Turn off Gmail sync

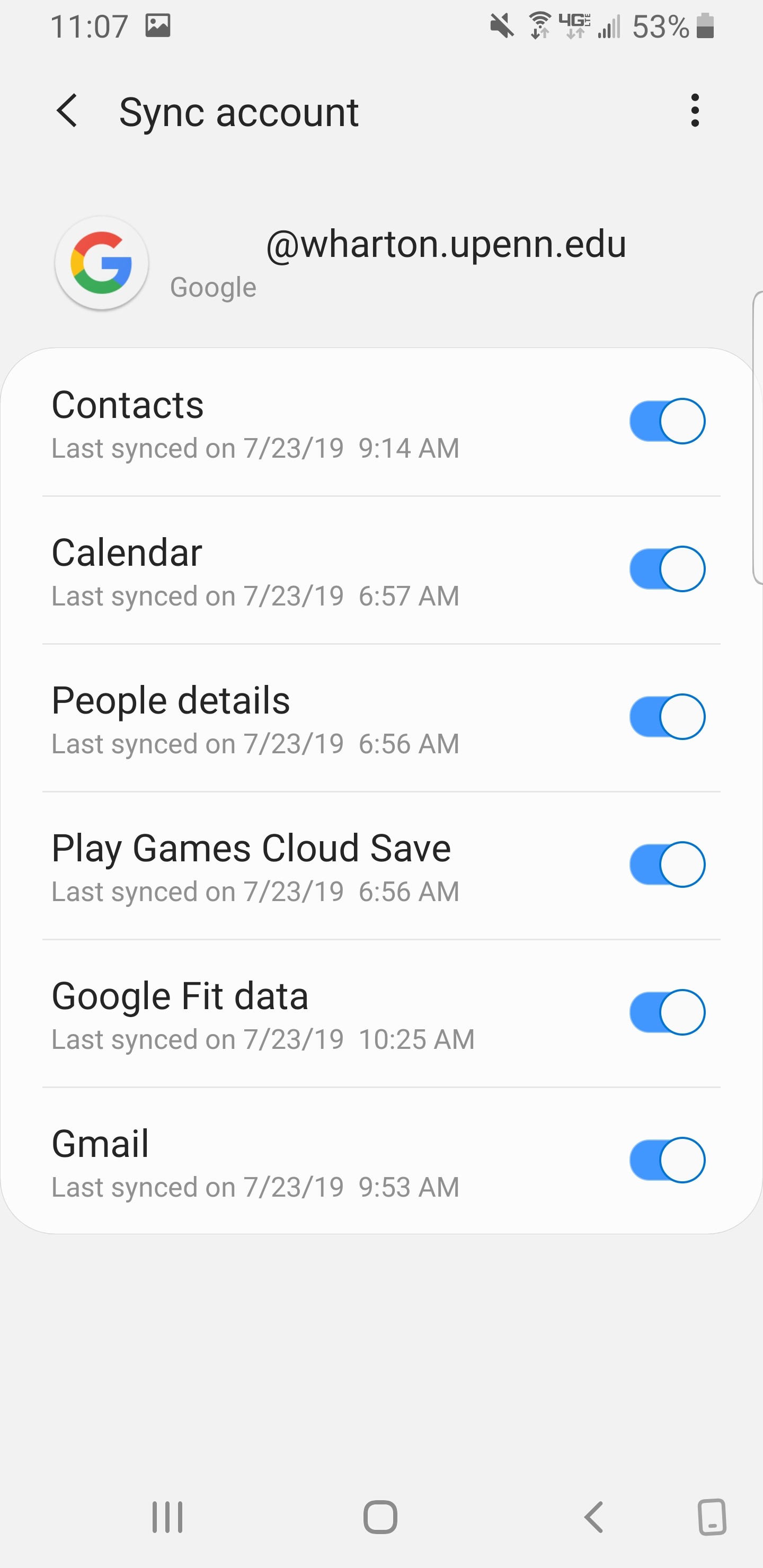pos(667,1160)
